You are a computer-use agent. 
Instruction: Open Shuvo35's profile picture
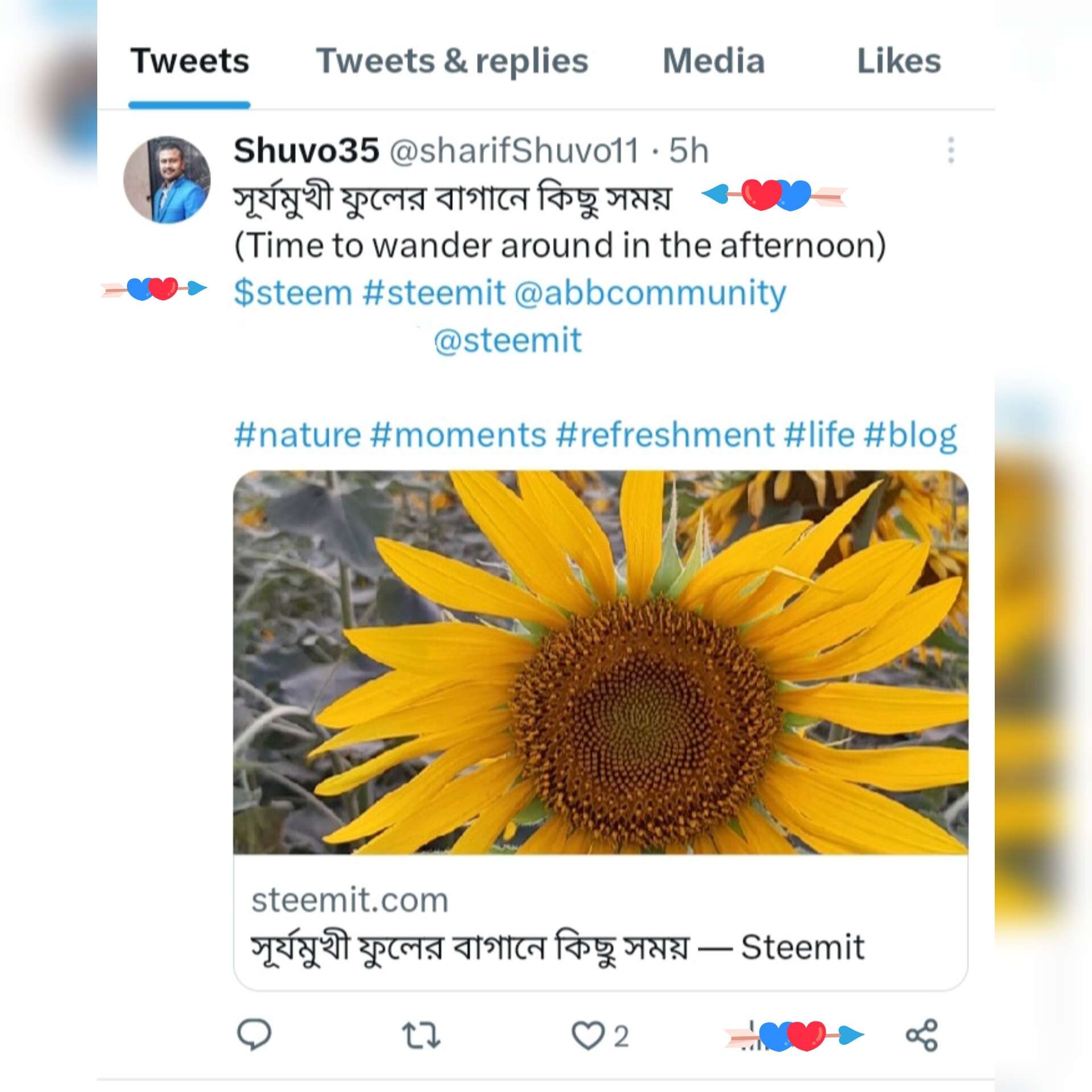(x=167, y=179)
